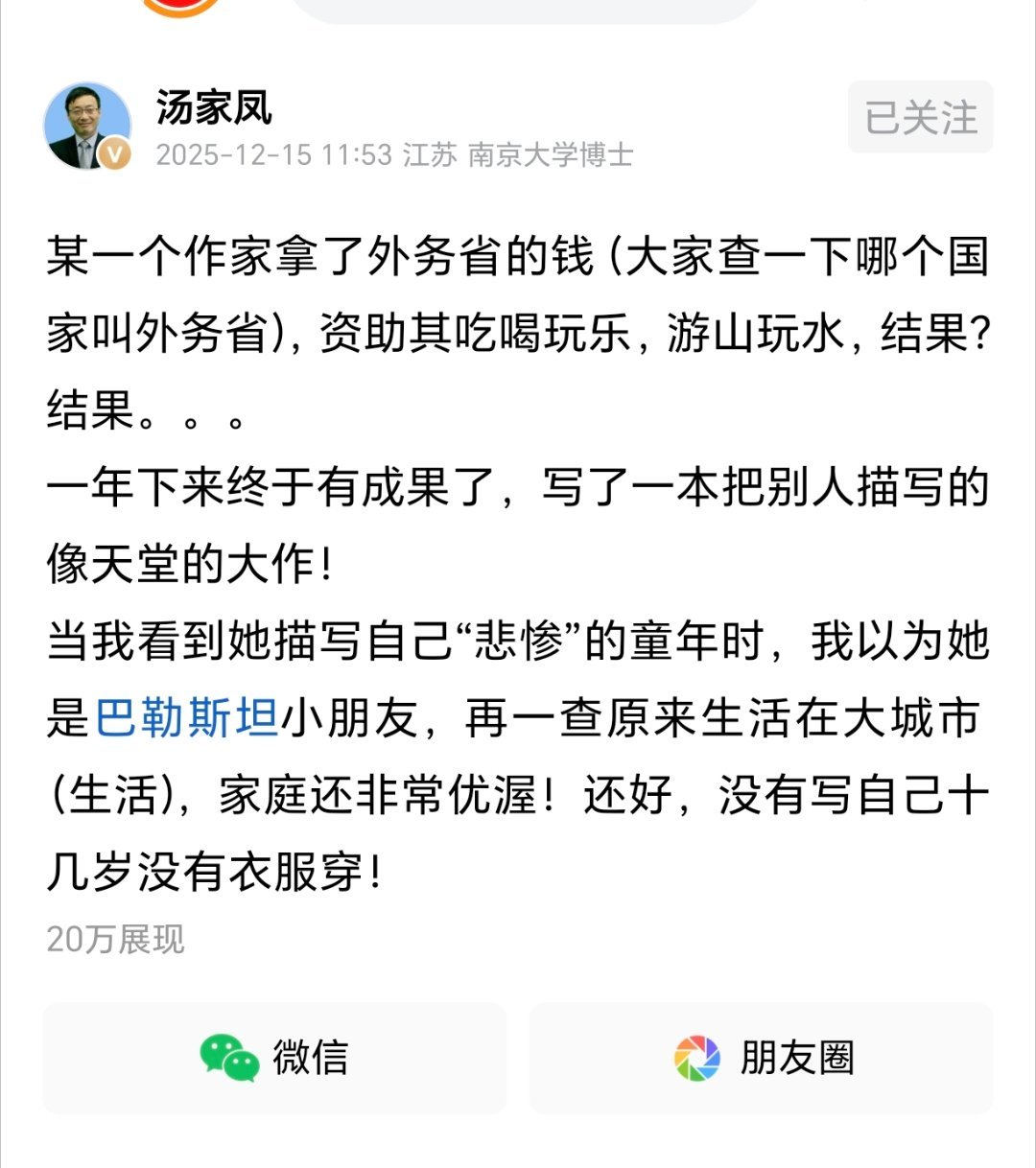
Task: Tap the colorful Moments flower icon
Action: coord(697,1060)
